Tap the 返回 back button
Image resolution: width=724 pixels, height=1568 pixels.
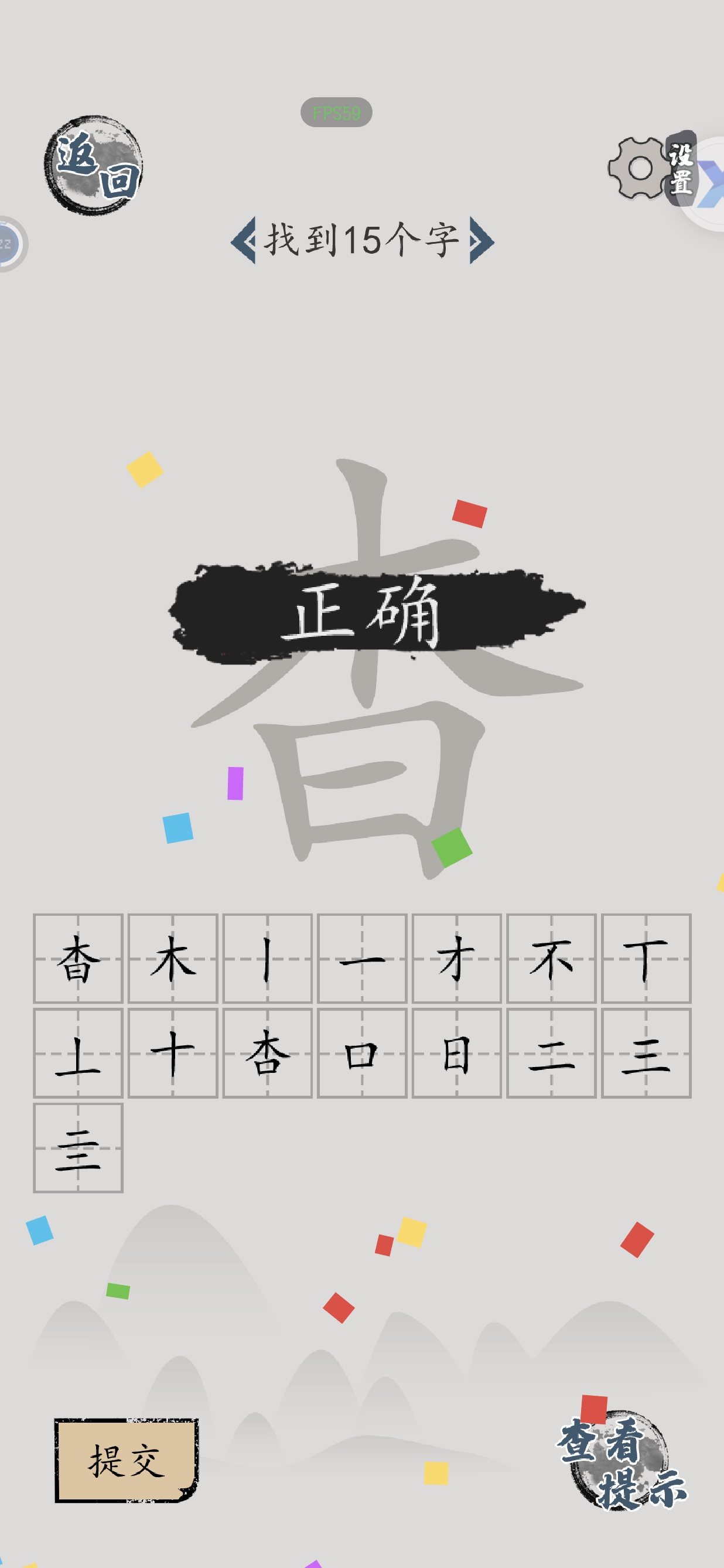[x=93, y=164]
